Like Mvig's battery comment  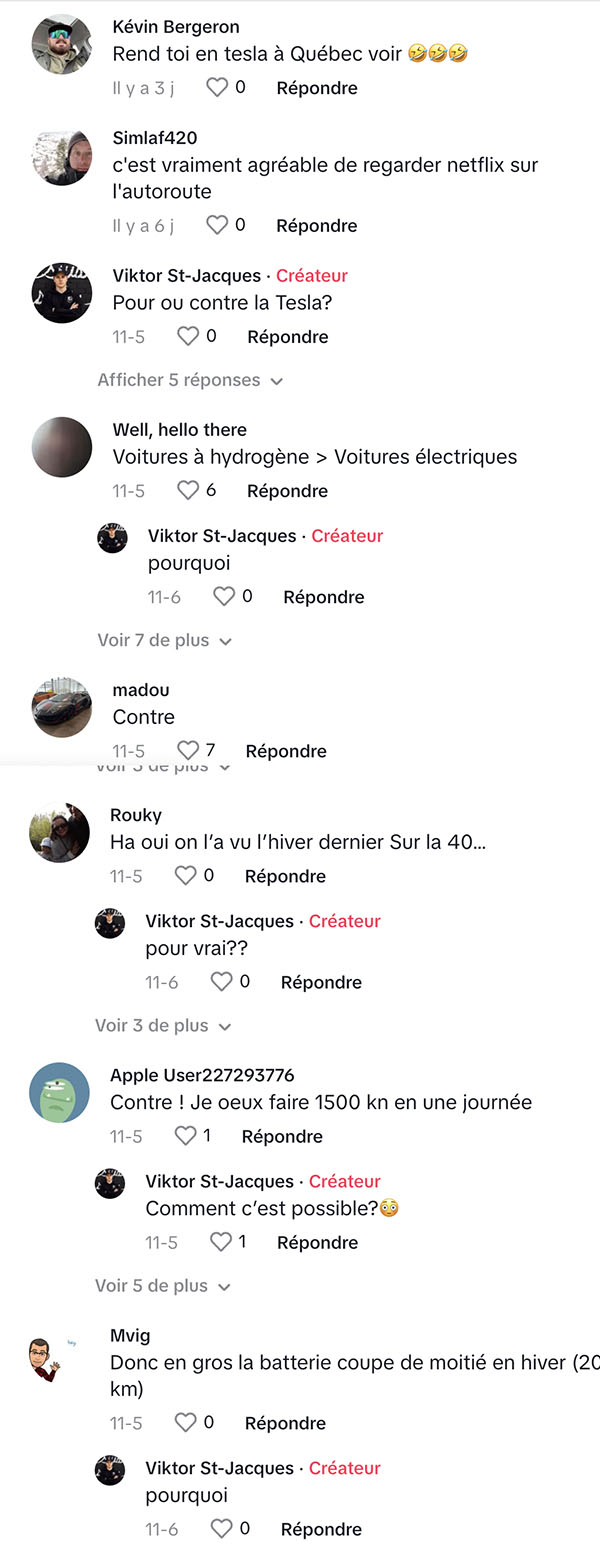pos(186,1423)
